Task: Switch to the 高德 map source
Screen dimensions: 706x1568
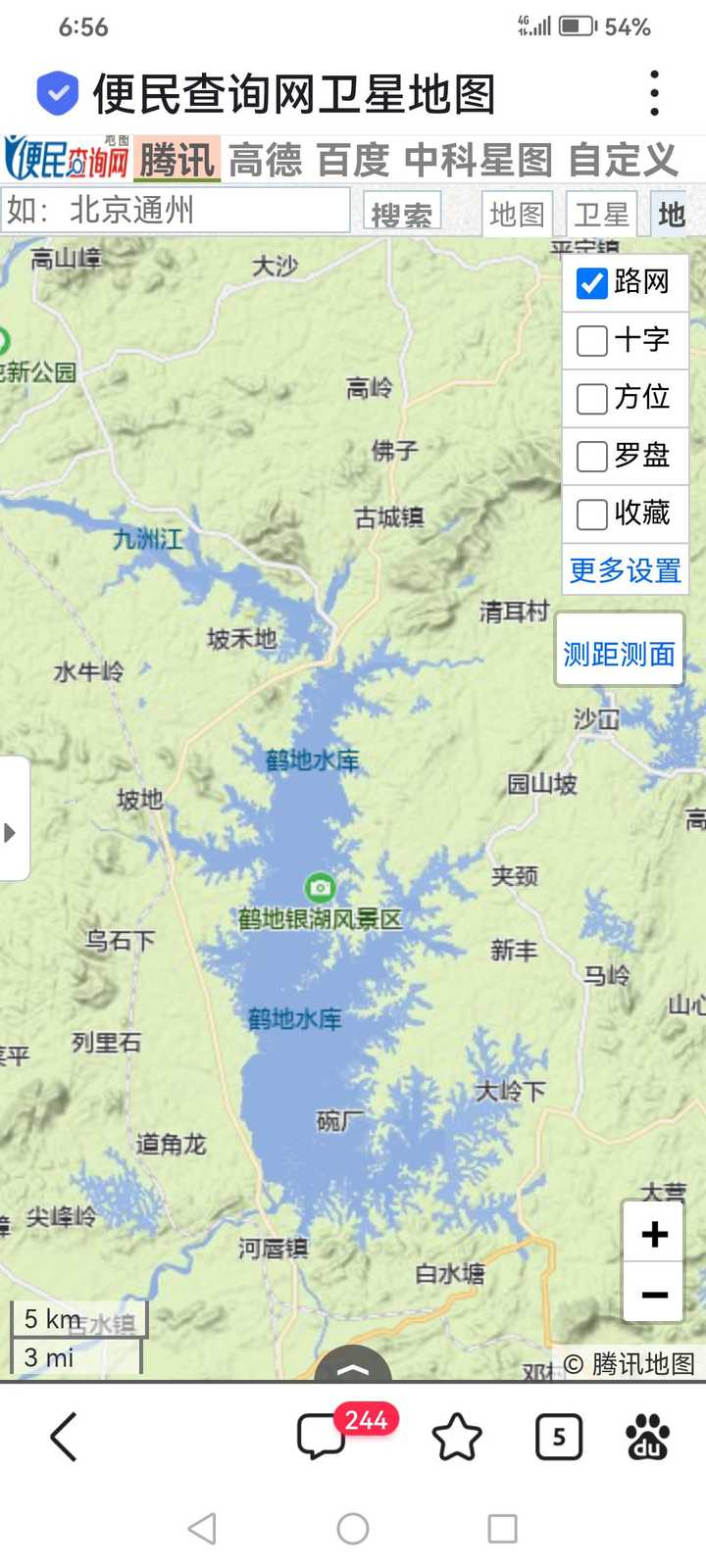Action: coord(266,160)
